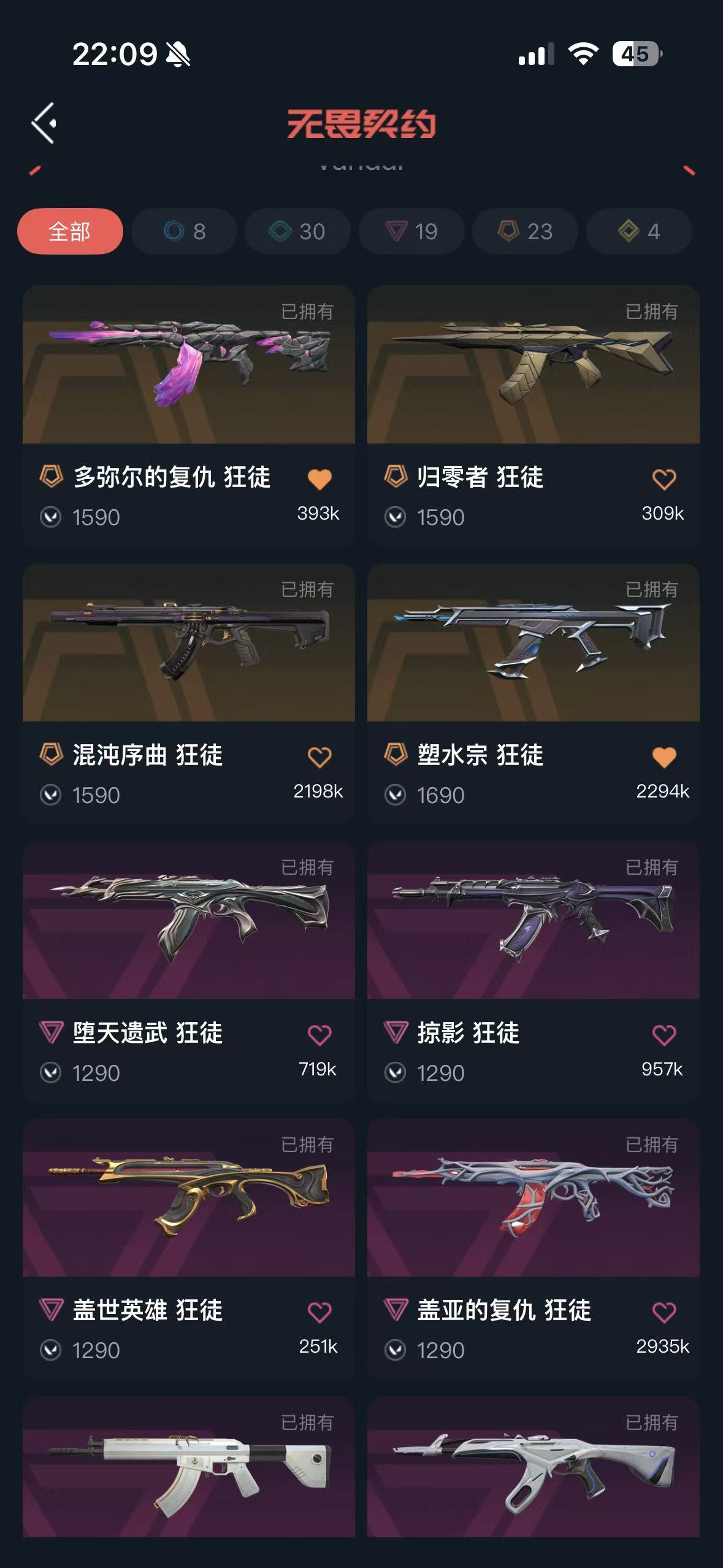Filter skins by the green tier showing 30
Screen dimensions: 723x1568
tap(297, 231)
